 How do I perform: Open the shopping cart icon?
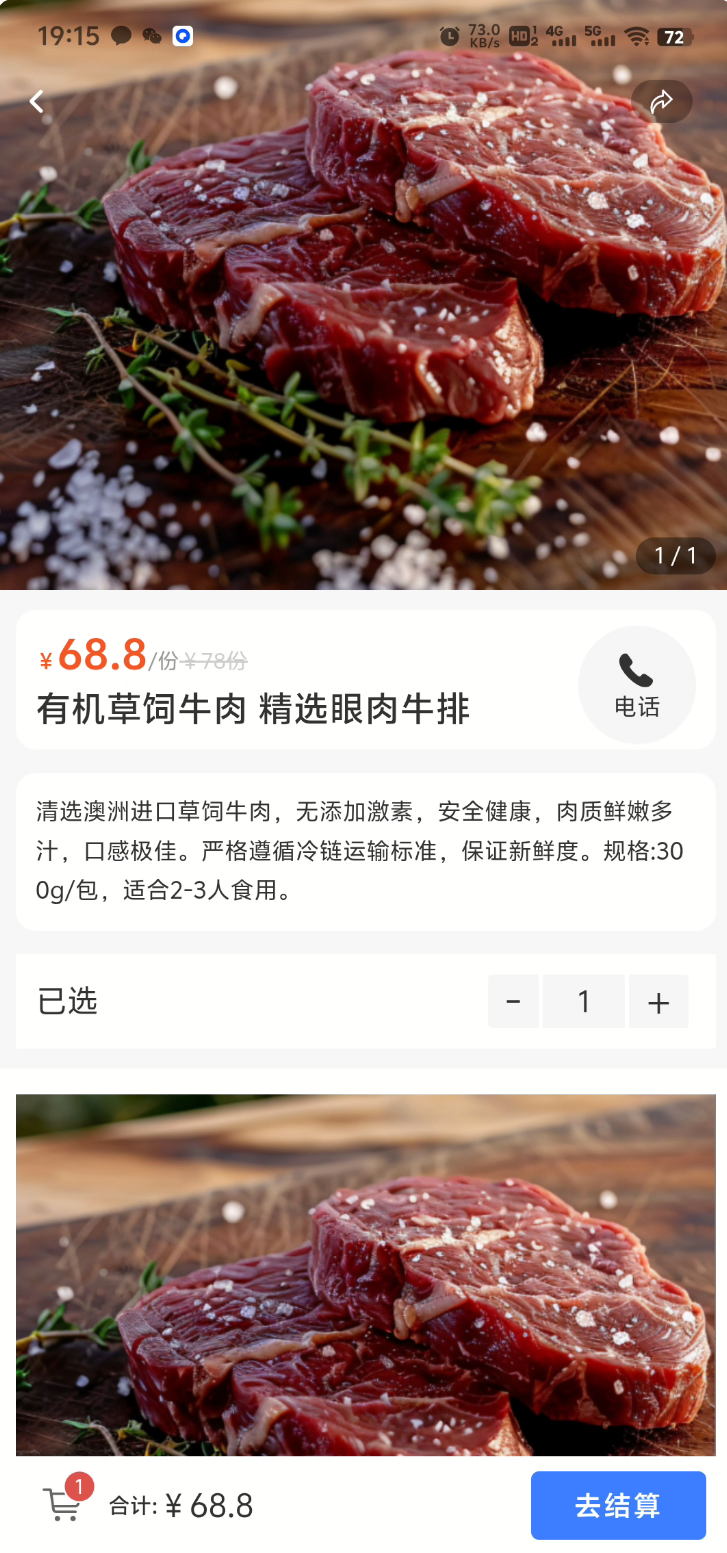click(x=63, y=1503)
